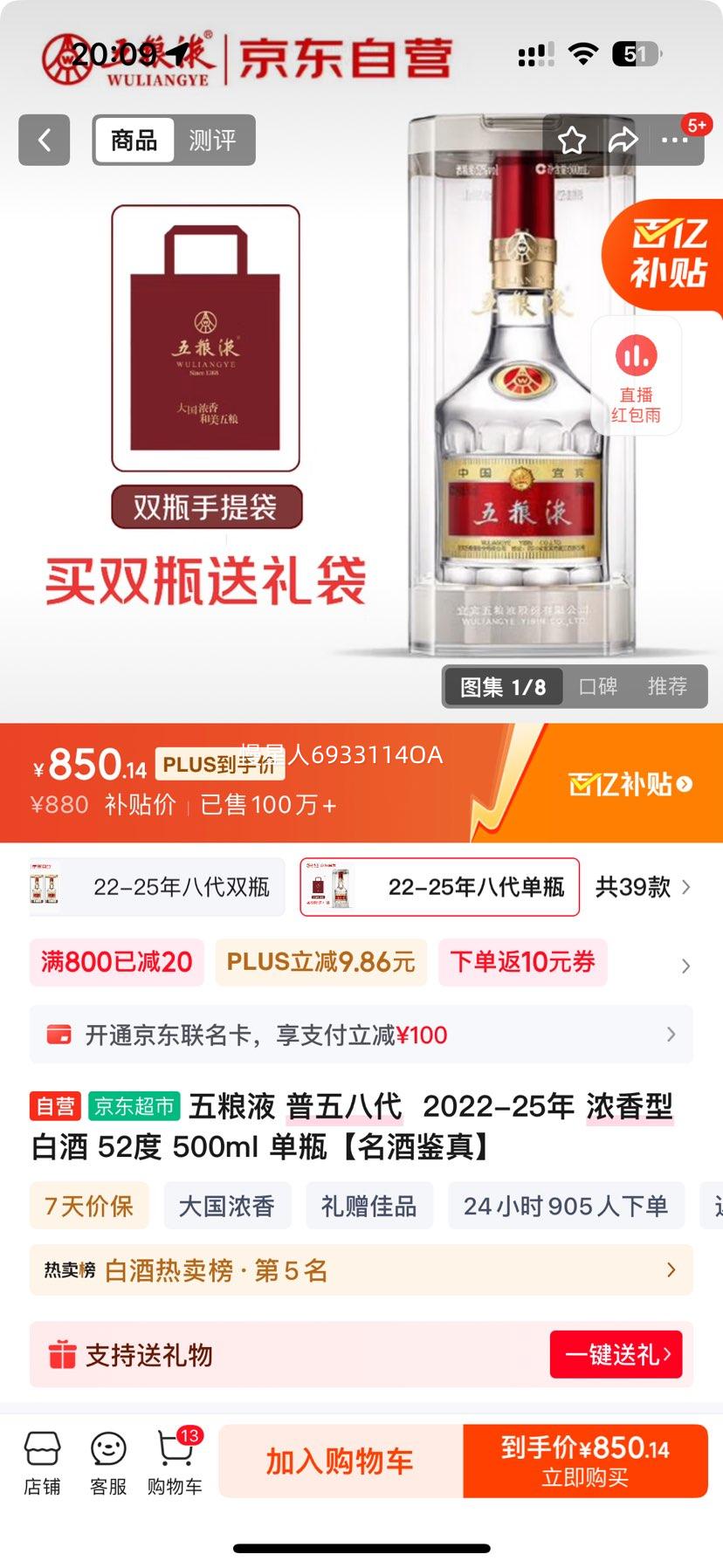The image size is (723, 1568).
Task: Select the 22-25年八代双瓶 option
Action: pyautogui.click(x=157, y=887)
